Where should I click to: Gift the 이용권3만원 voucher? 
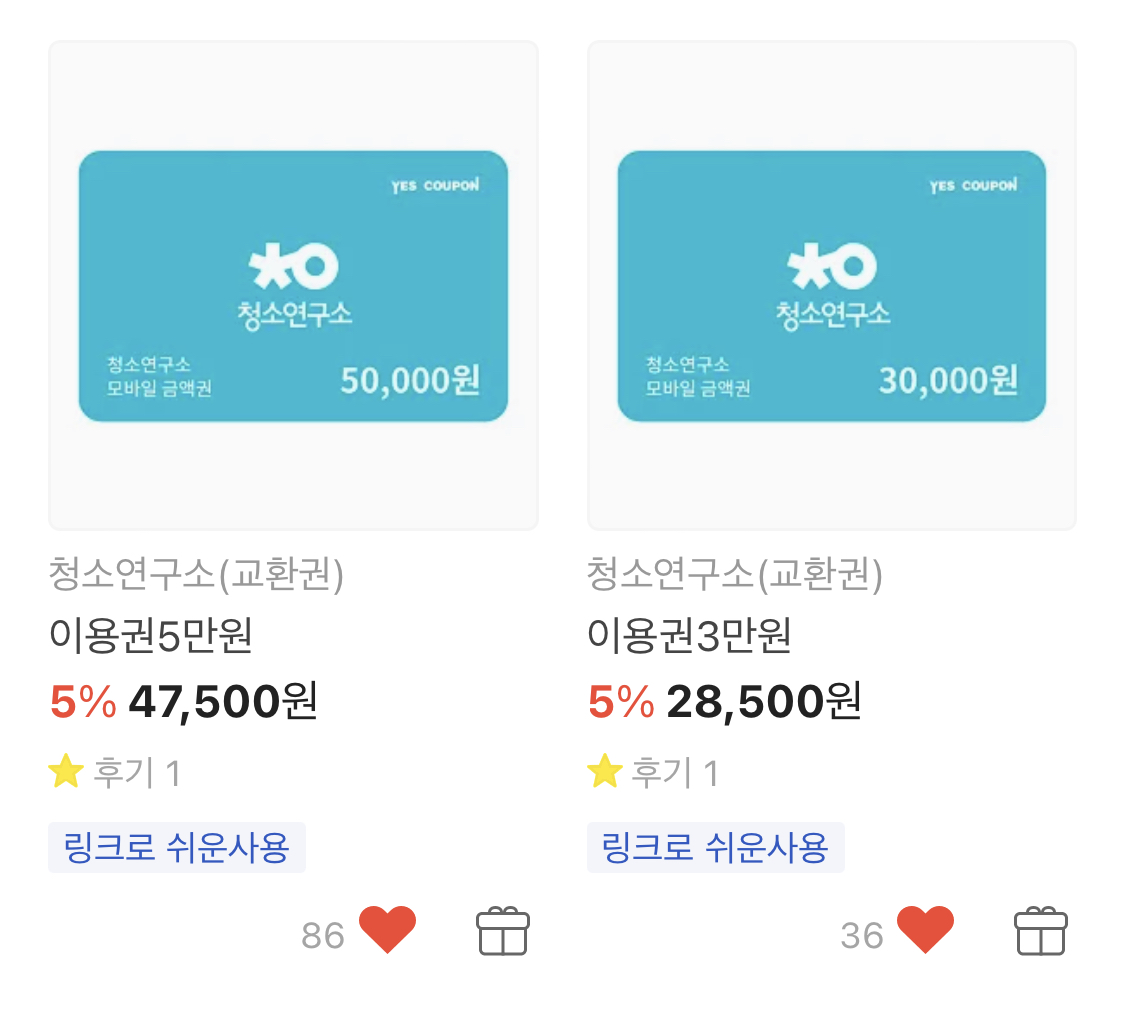pyautogui.click(x=1041, y=931)
